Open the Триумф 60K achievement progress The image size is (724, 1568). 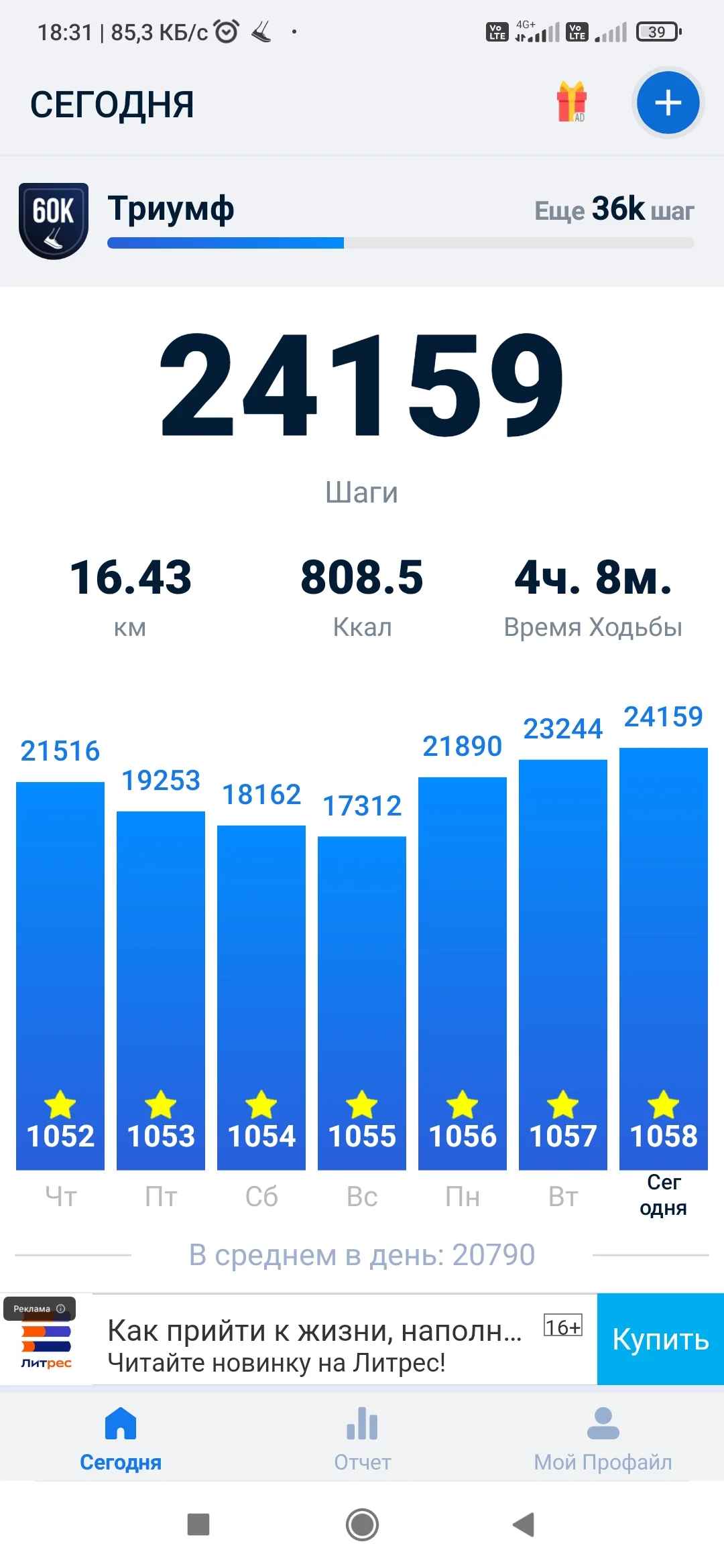362,221
